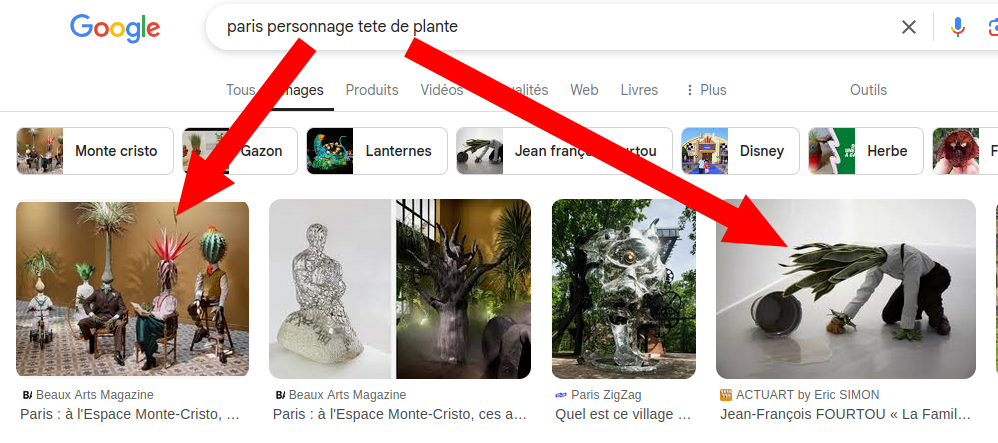The image size is (998, 443).
Task: Open the silver sculpture and tree image result
Action: [x=400, y=288]
